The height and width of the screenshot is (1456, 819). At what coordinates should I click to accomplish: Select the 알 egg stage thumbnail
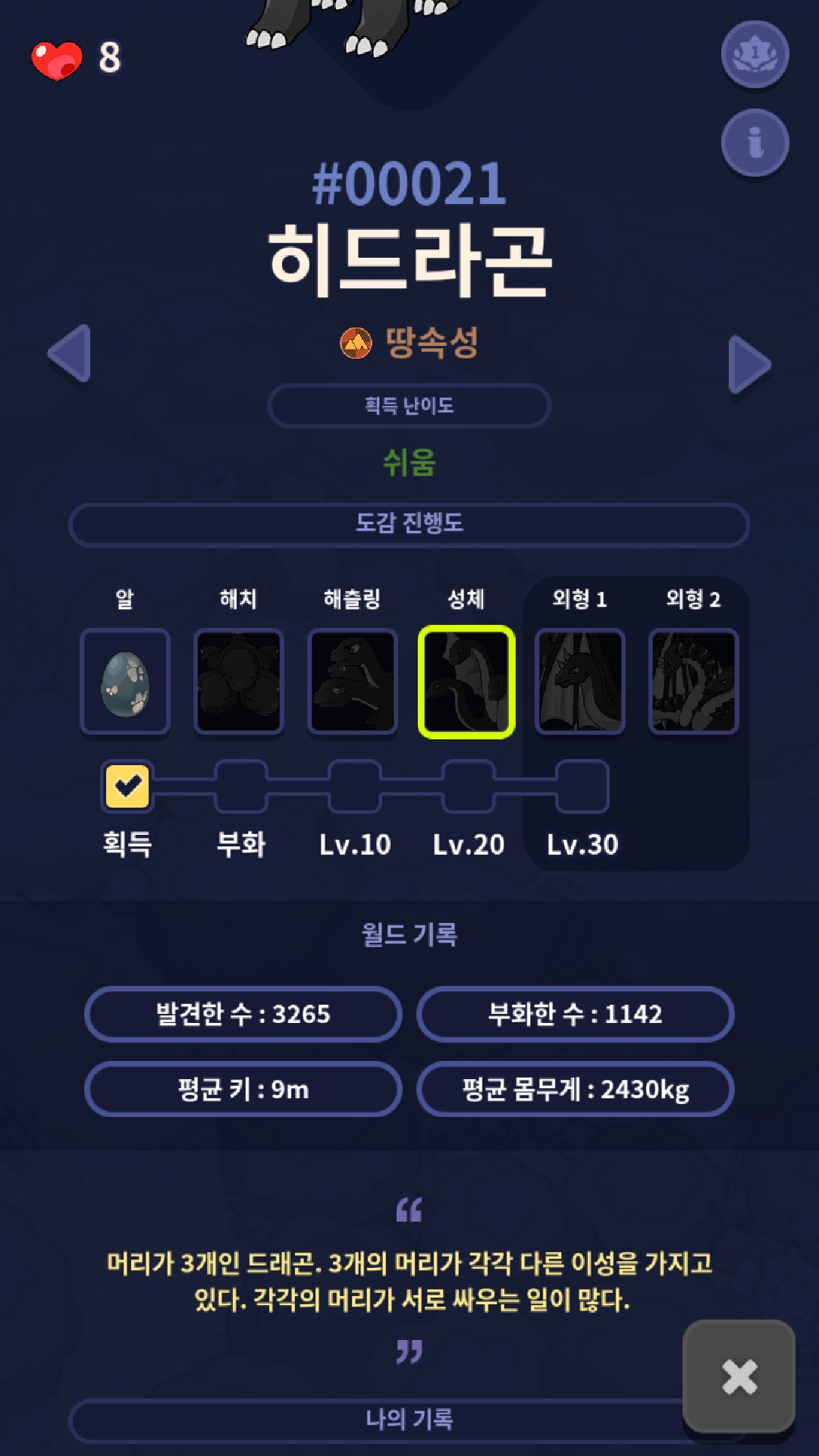pyautogui.click(x=125, y=682)
